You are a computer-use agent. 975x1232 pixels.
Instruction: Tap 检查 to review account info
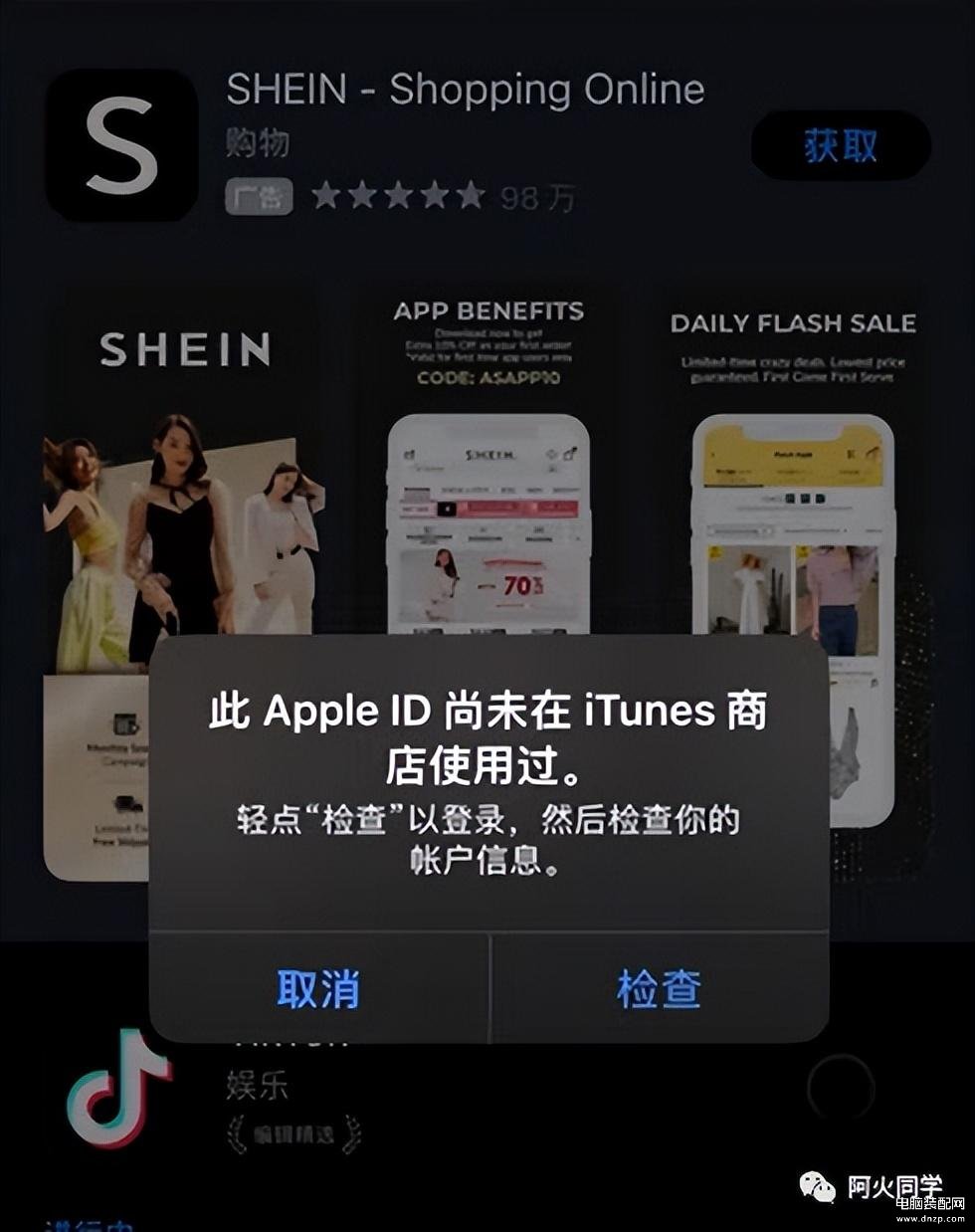[x=659, y=989]
